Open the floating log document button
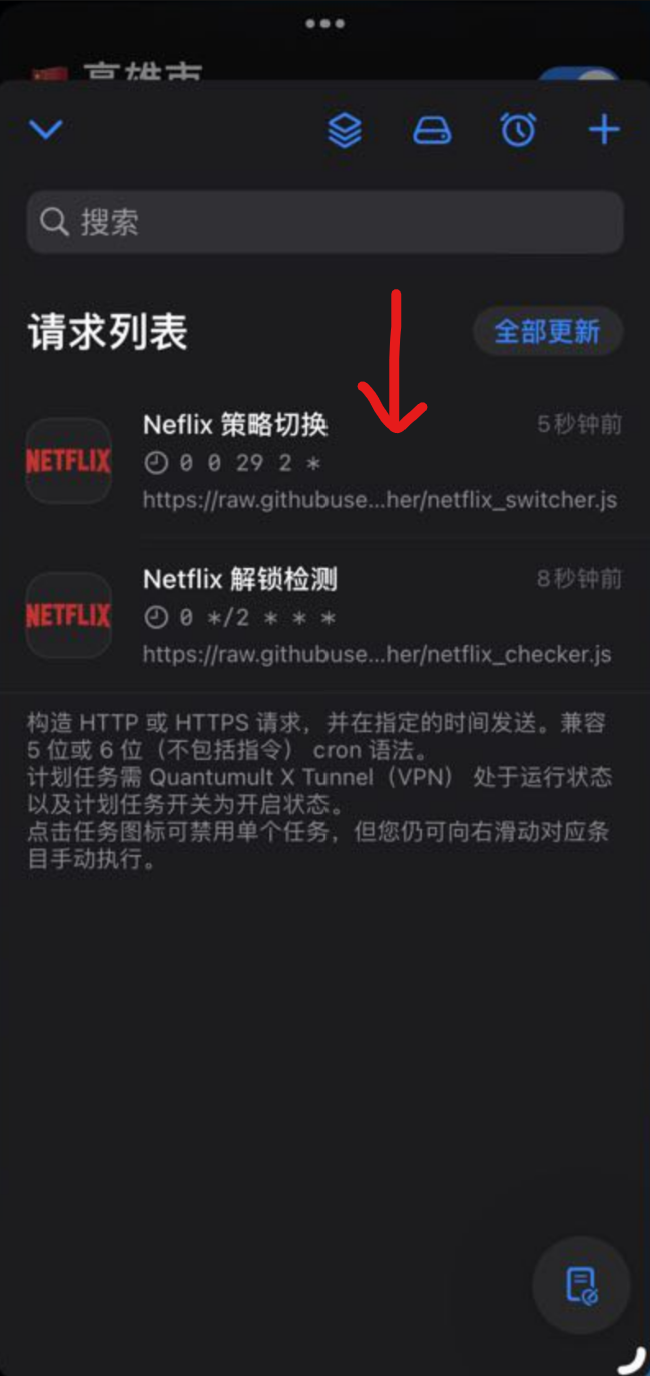Screen dimensions: 650x1376 point(581,1284)
